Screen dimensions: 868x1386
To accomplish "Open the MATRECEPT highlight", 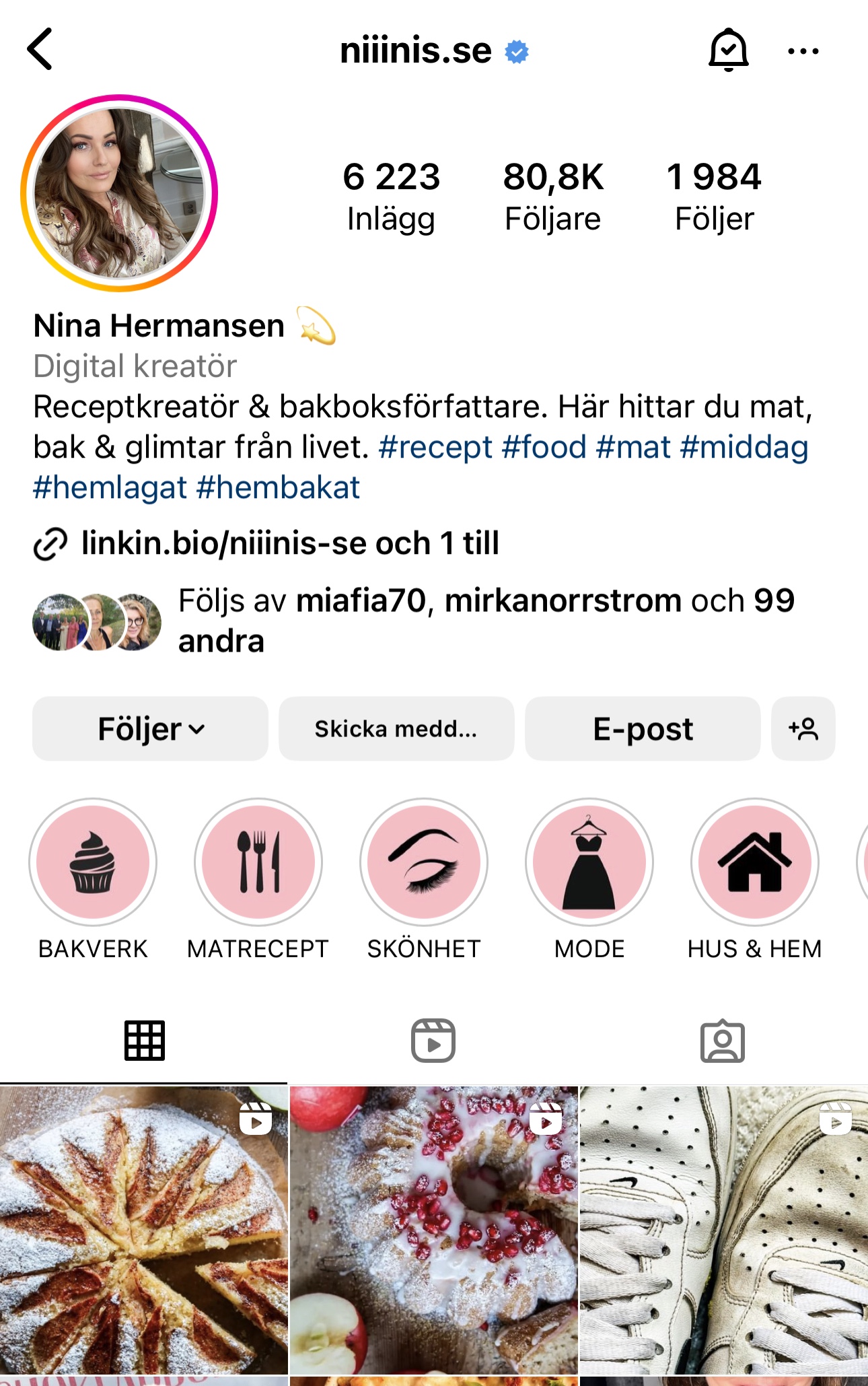I will 258,862.
